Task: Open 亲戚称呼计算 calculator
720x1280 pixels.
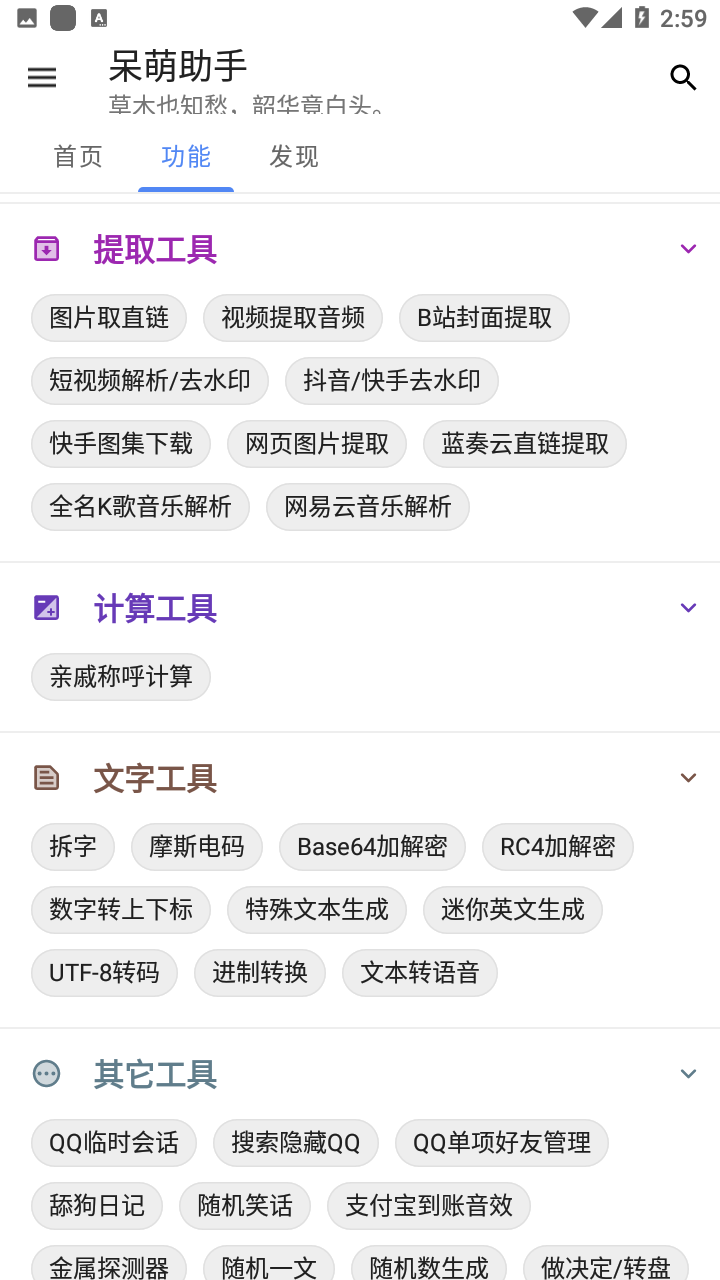Action: pyautogui.click(x=121, y=677)
